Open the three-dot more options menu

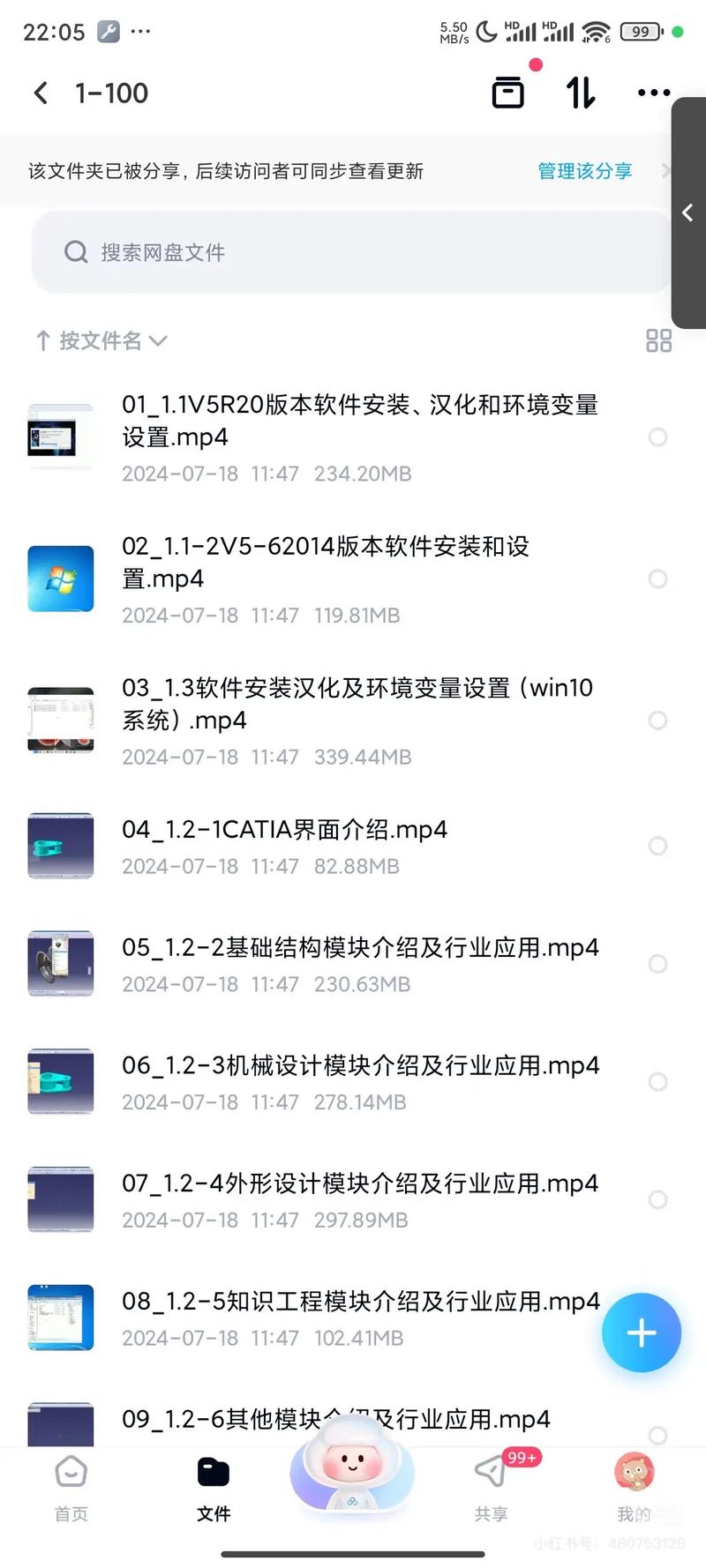click(653, 92)
